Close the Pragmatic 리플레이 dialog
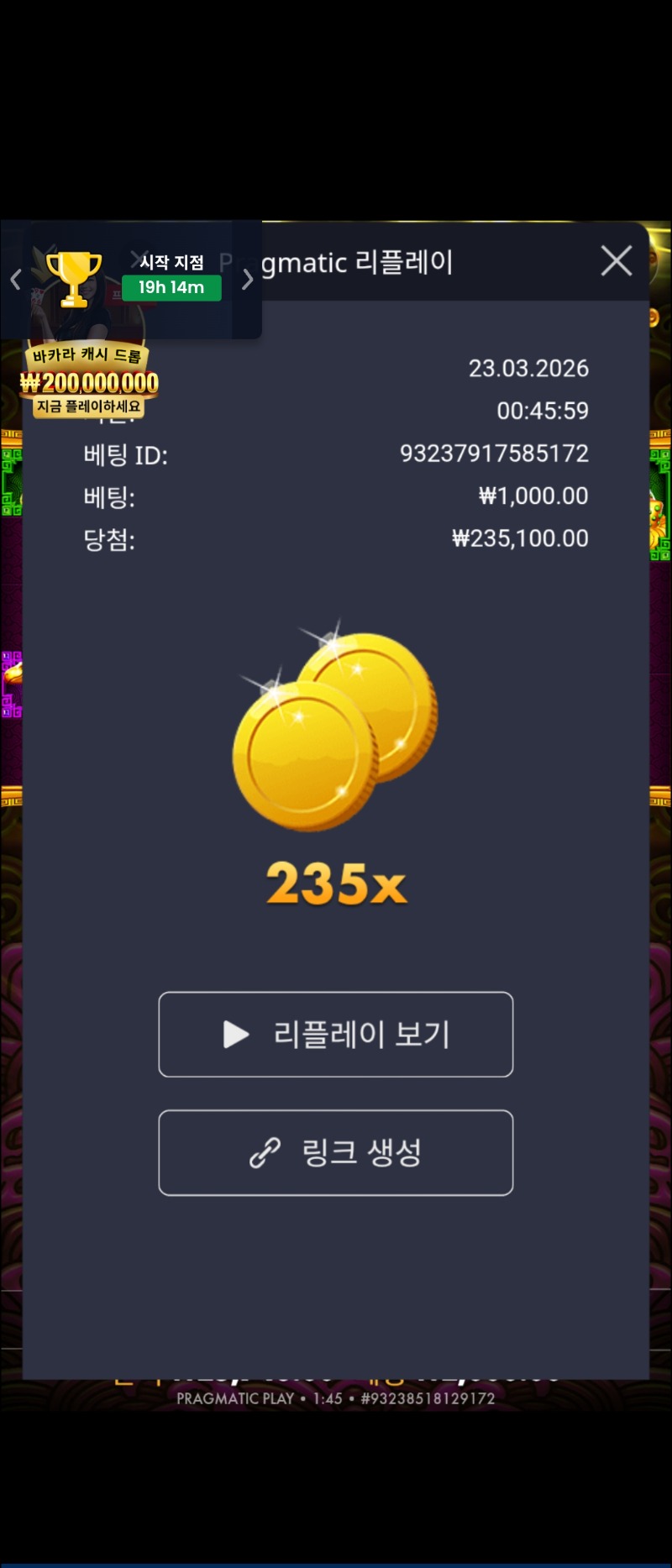 point(617,261)
